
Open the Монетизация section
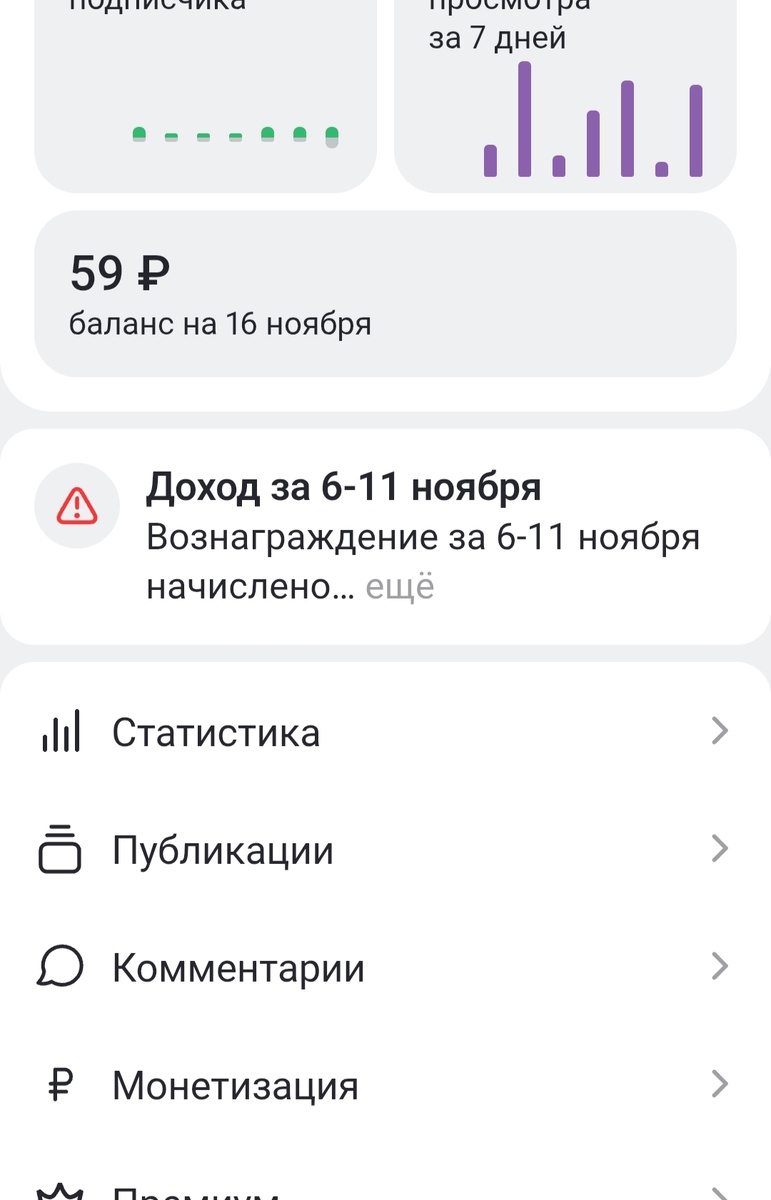(x=235, y=1084)
